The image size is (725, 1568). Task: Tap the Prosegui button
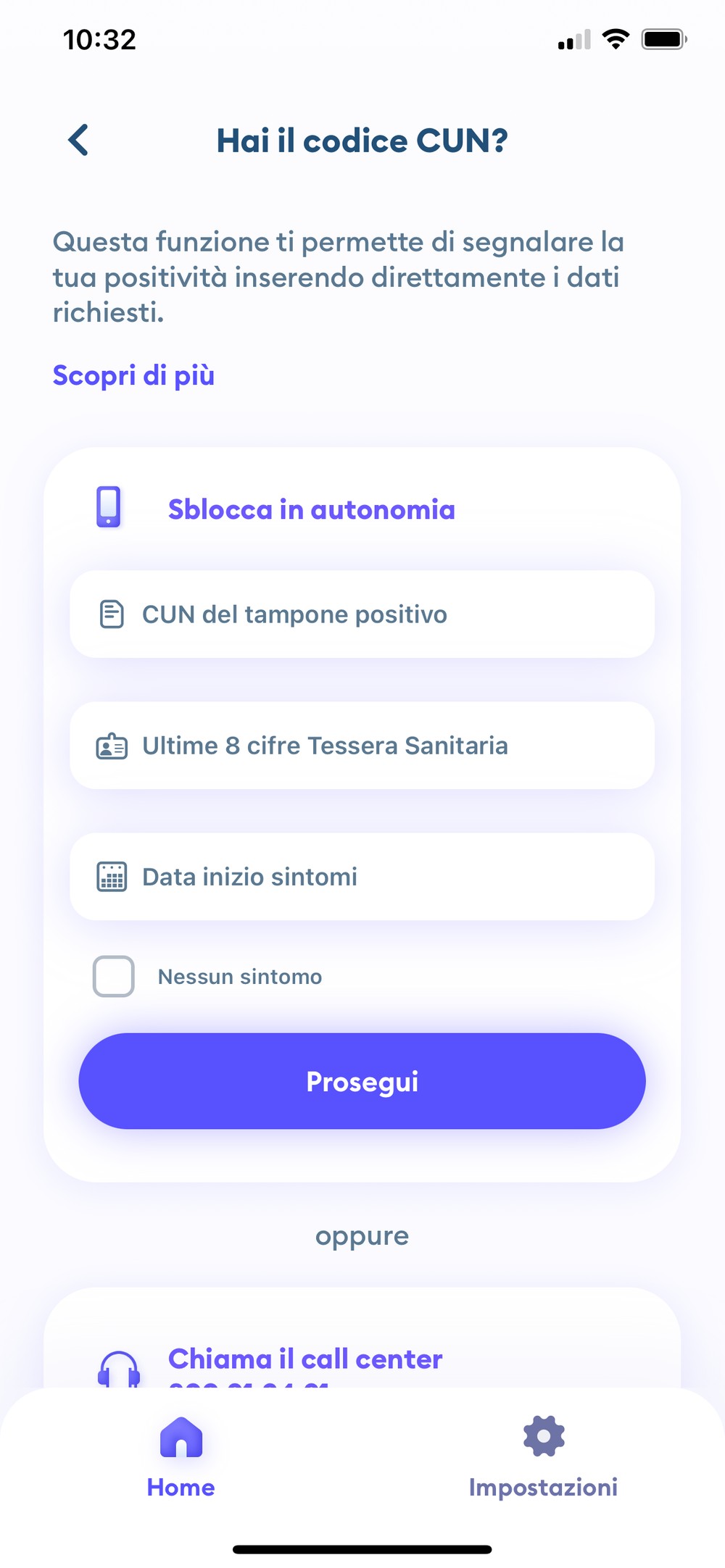(x=362, y=1080)
